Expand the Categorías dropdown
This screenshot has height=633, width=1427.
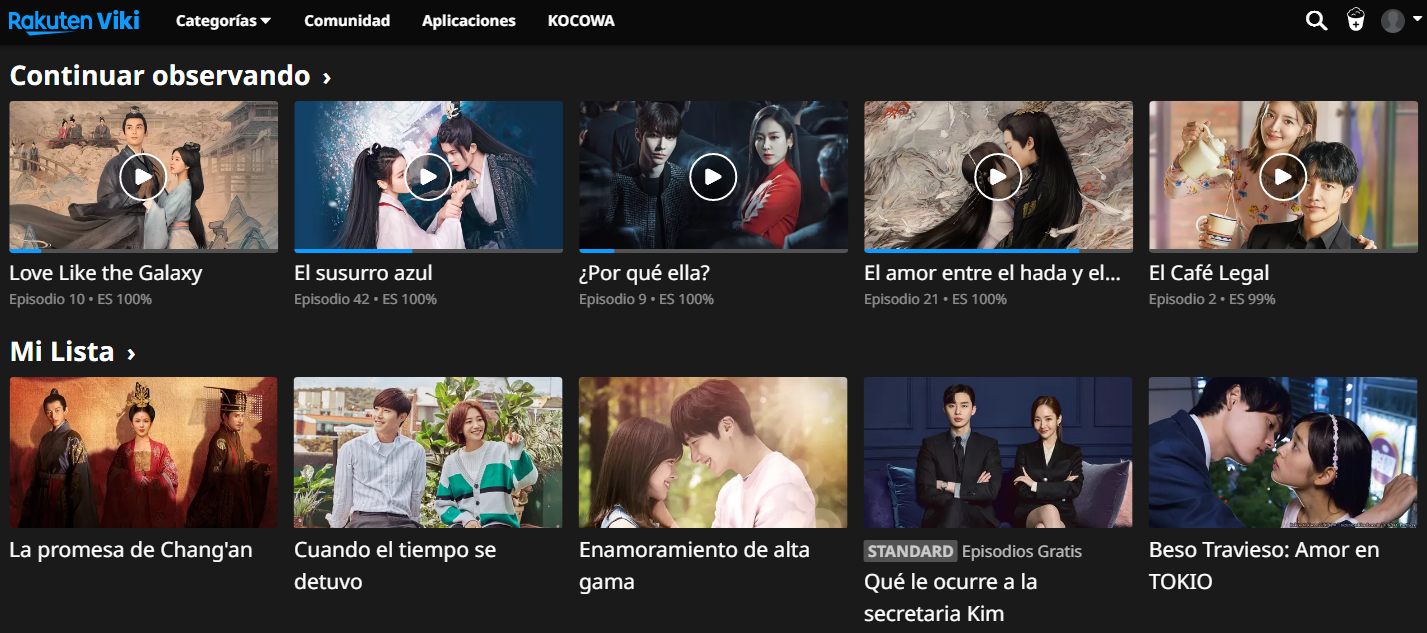click(223, 21)
